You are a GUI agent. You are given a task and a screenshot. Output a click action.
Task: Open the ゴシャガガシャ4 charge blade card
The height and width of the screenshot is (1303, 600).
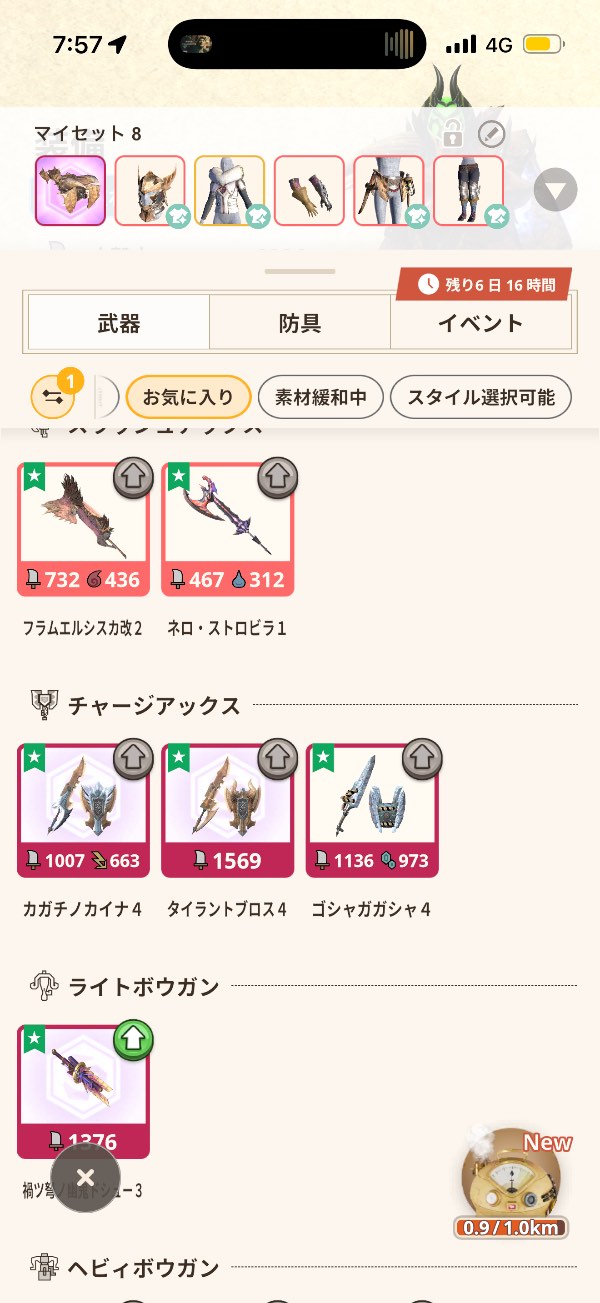click(372, 810)
